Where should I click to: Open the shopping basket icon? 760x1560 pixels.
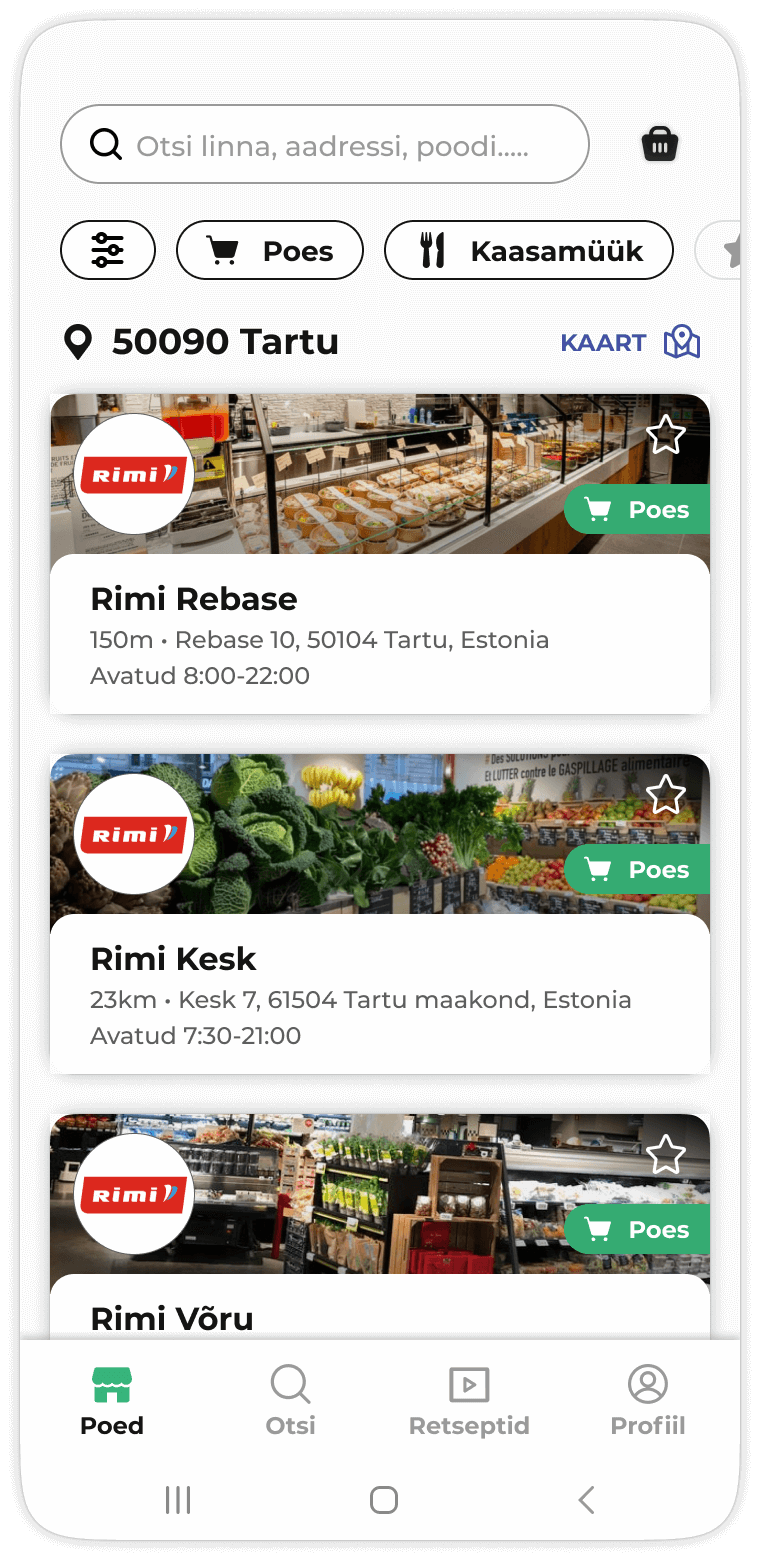click(660, 144)
